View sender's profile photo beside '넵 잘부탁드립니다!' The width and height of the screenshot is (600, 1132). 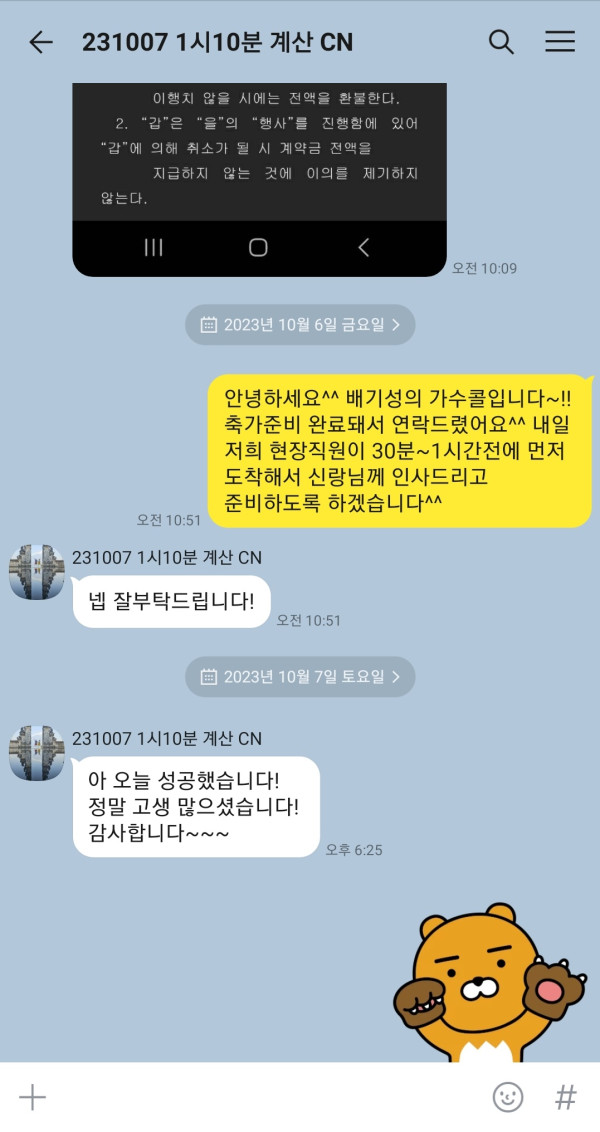(37, 572)
